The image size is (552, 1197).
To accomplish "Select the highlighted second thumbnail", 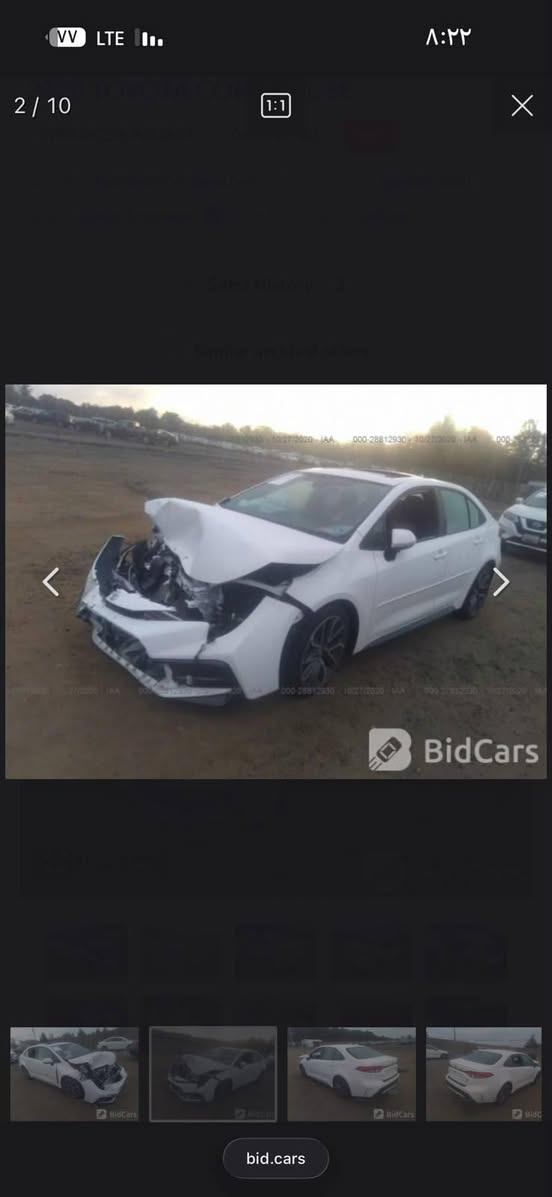I will 213,1074.
